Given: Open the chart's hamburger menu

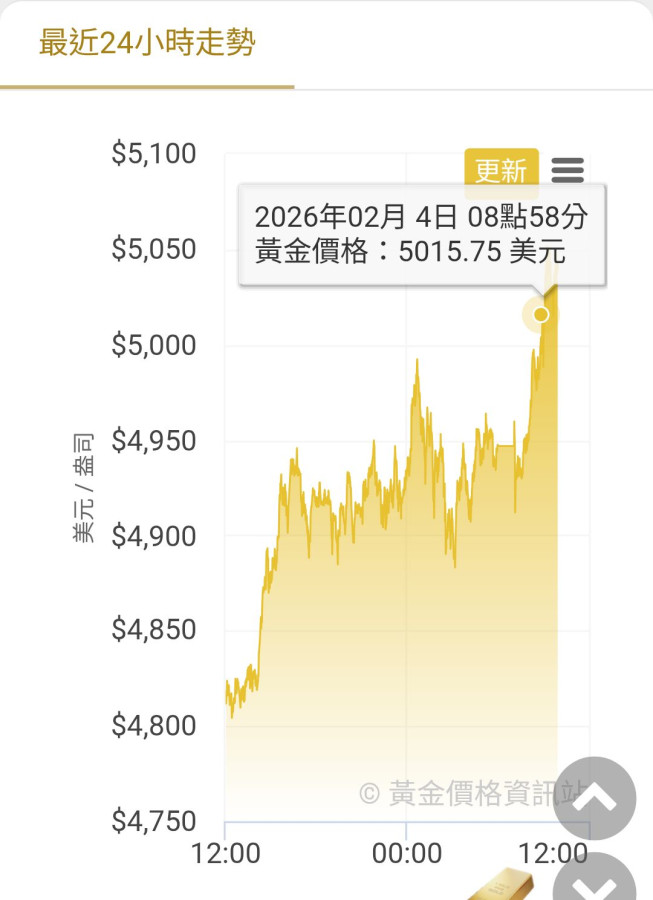Looking at the screenshot, I should [567, 170].
